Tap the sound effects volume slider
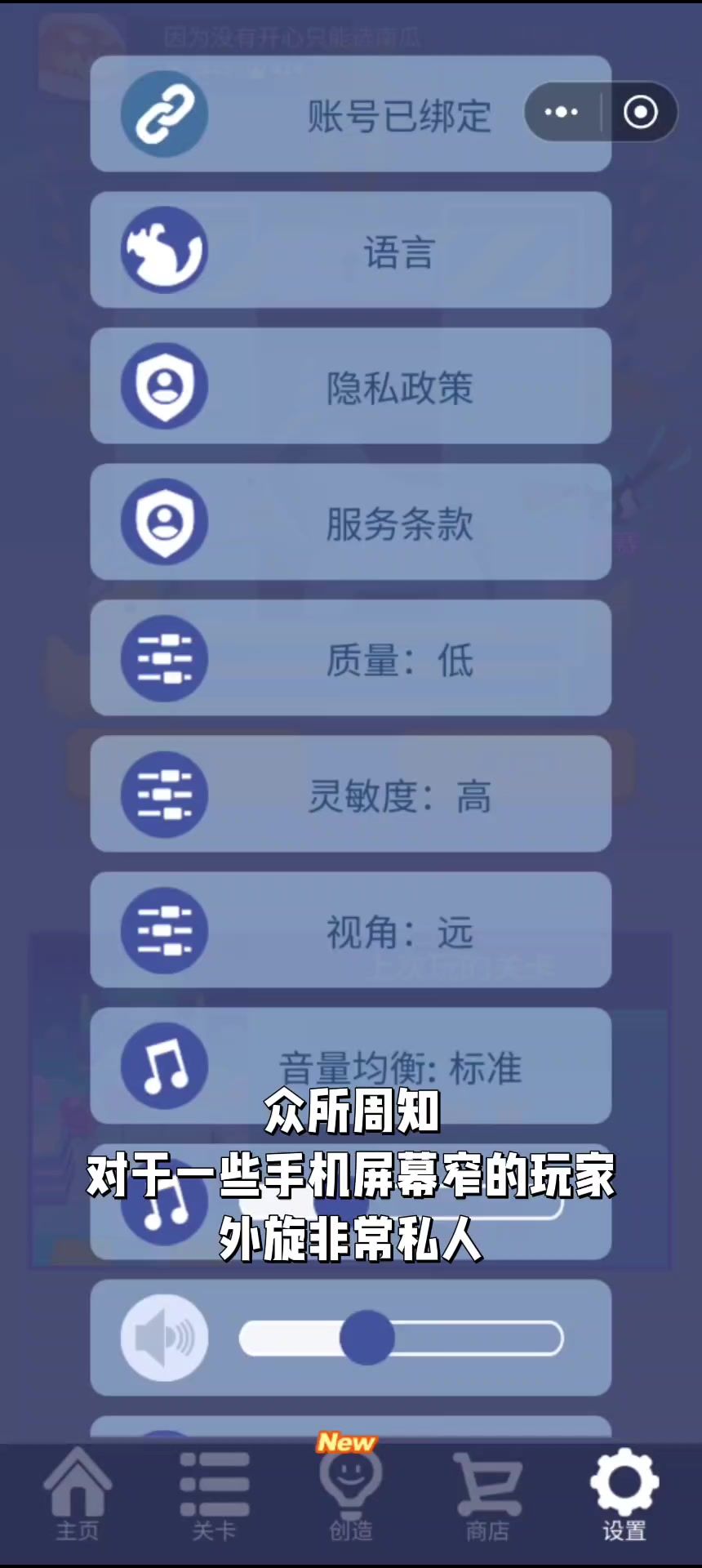The image size is (702, 1568). click(x=400, y=1339)
